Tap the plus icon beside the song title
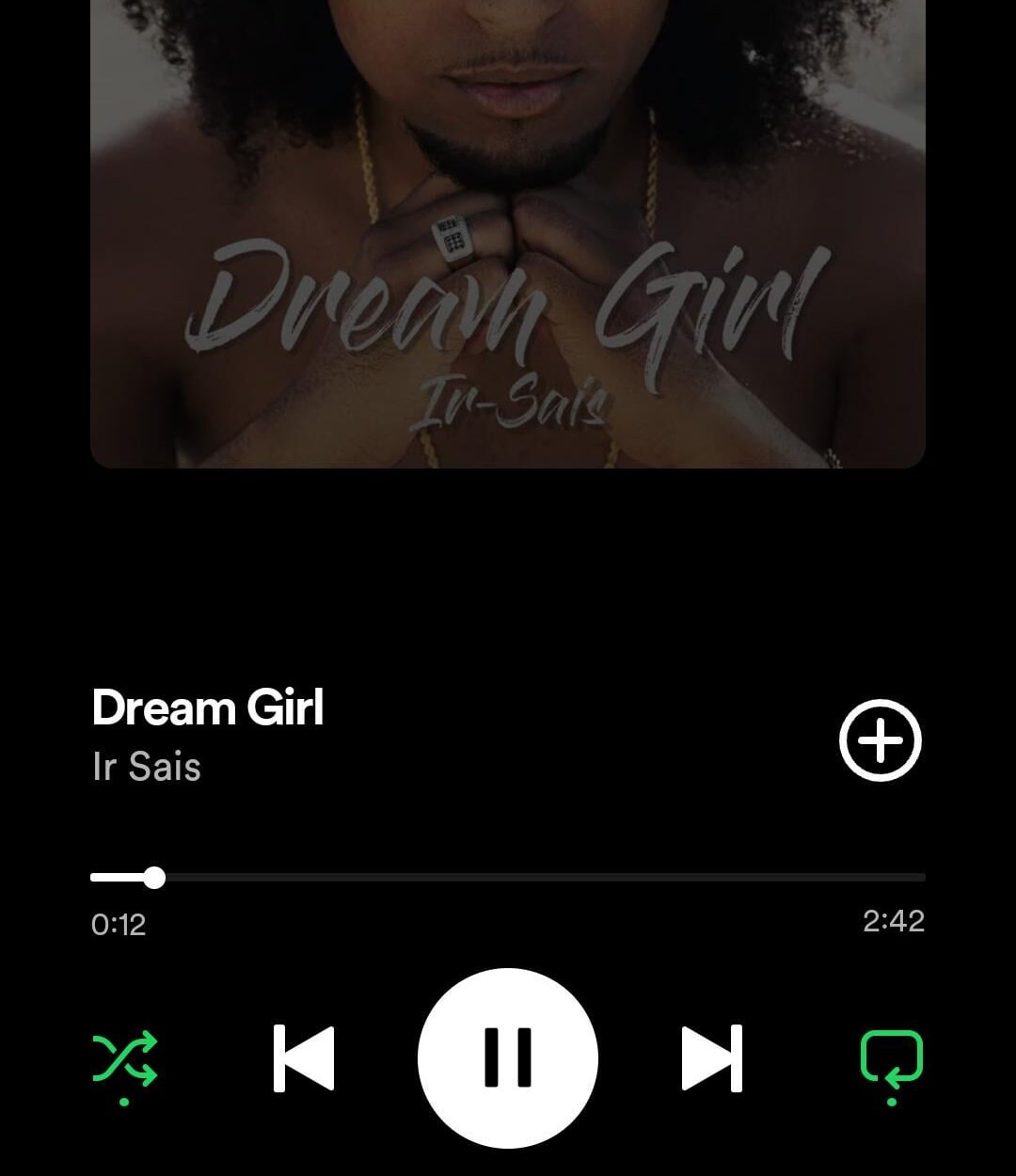The height and width of the screenshot is (1176, 1016). coord(879,740)
